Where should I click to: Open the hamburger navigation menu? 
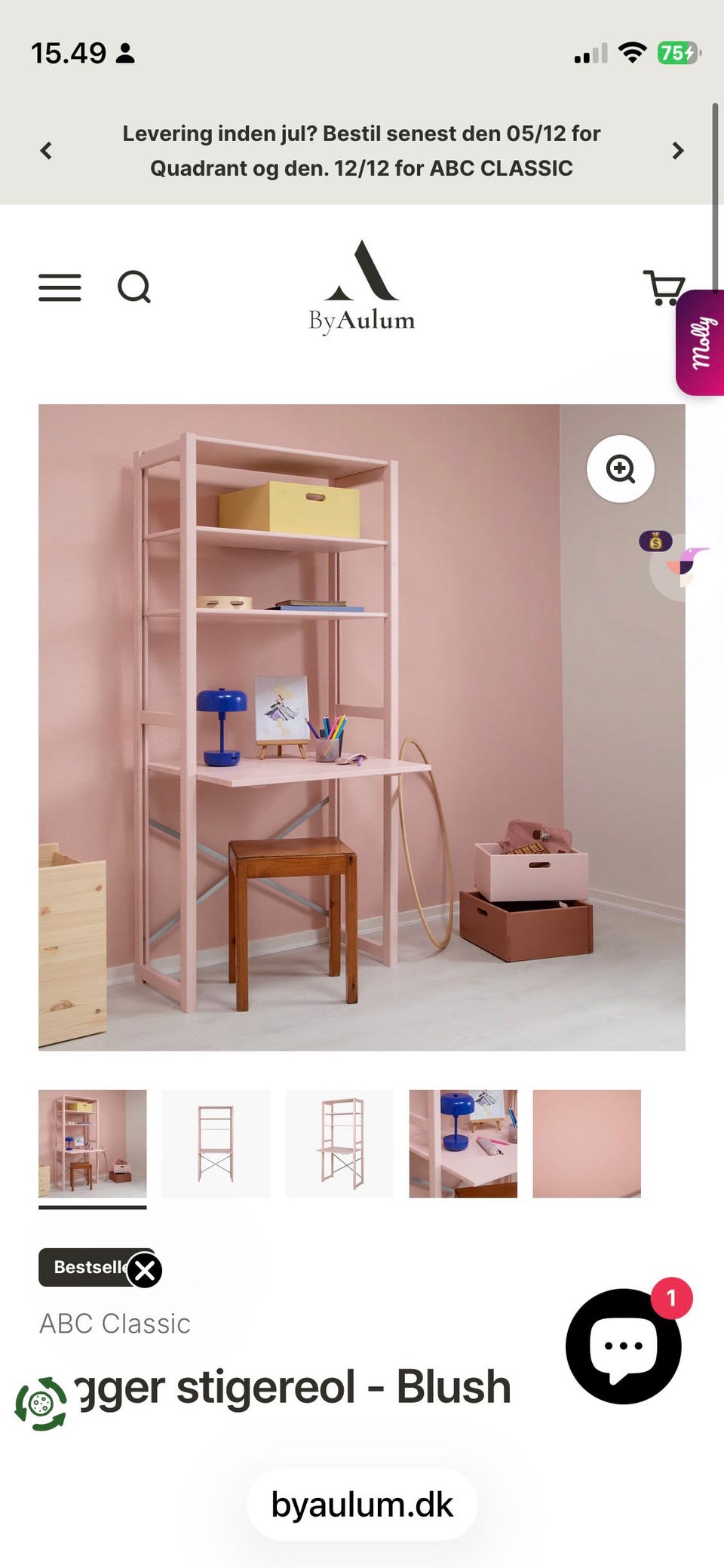click(x=60, y=287)
